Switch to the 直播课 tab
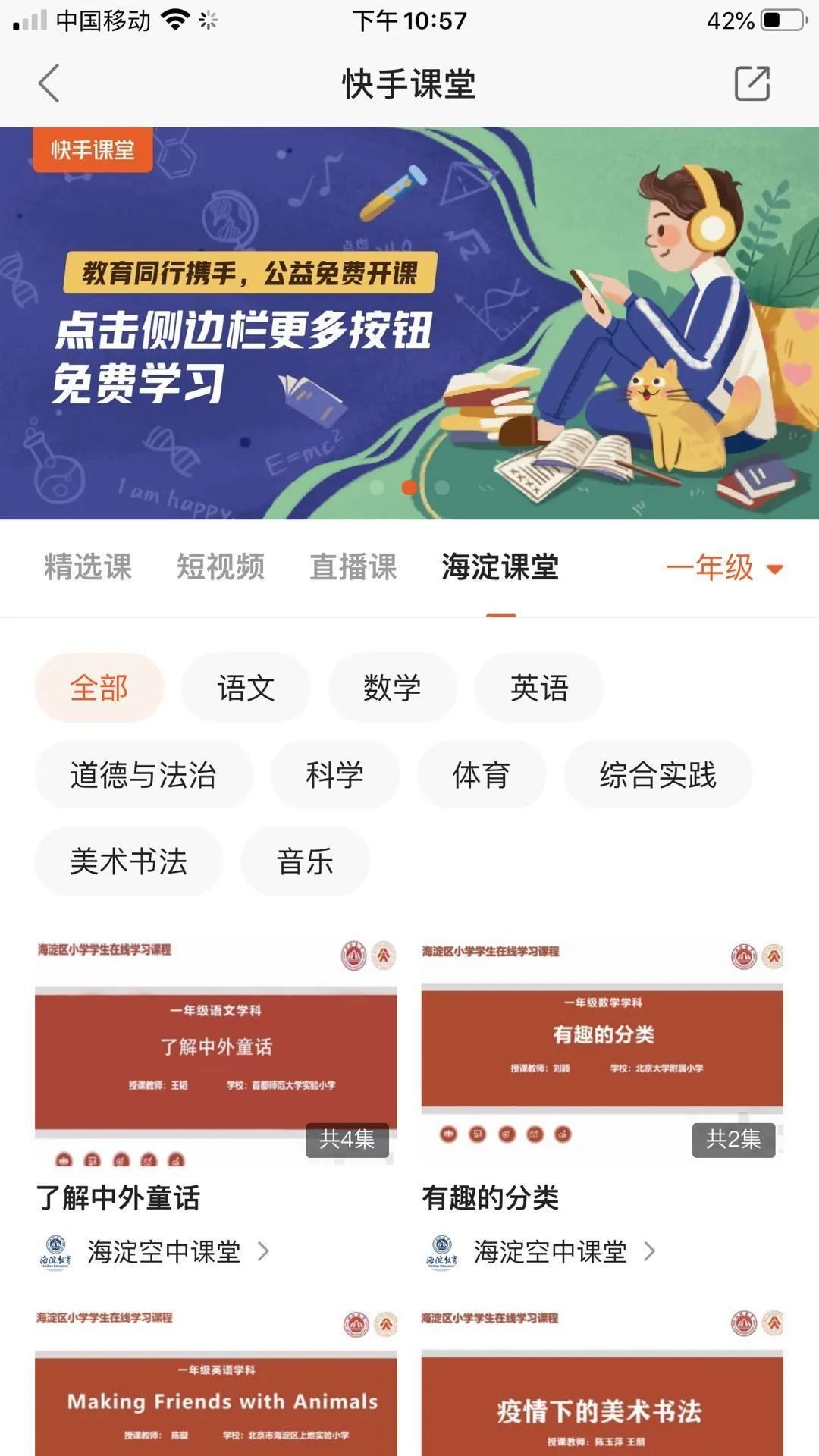Image resolution: width=819 pixels, height=1456 pixels. [353, 567]
